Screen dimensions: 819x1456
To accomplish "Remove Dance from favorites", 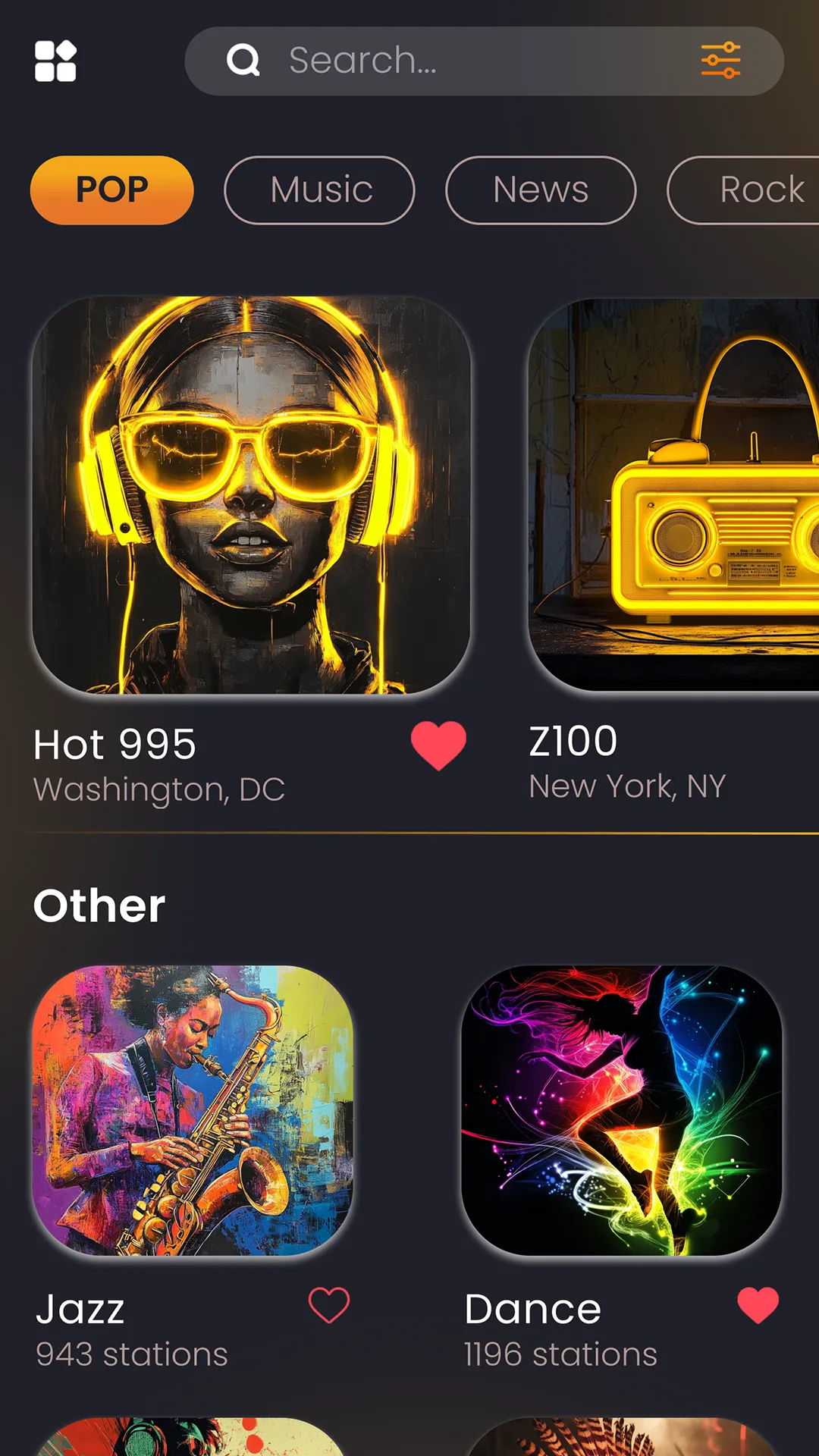I will tap(758, 1305).
